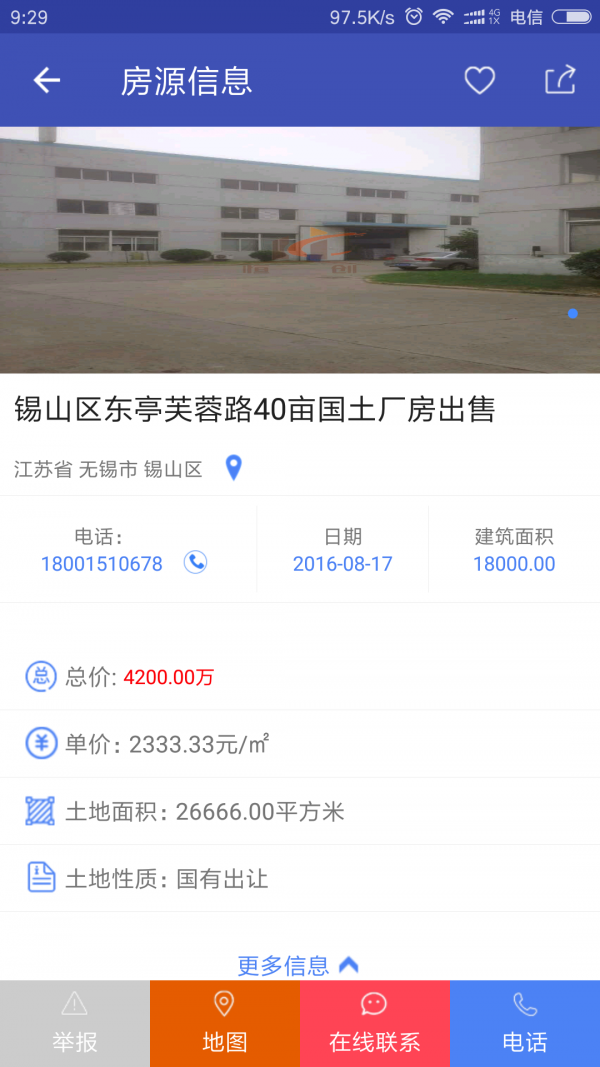Viewport: 600px width, 1067px height.
Task: Start an online chat via 在线联系
Action: 374,1023
